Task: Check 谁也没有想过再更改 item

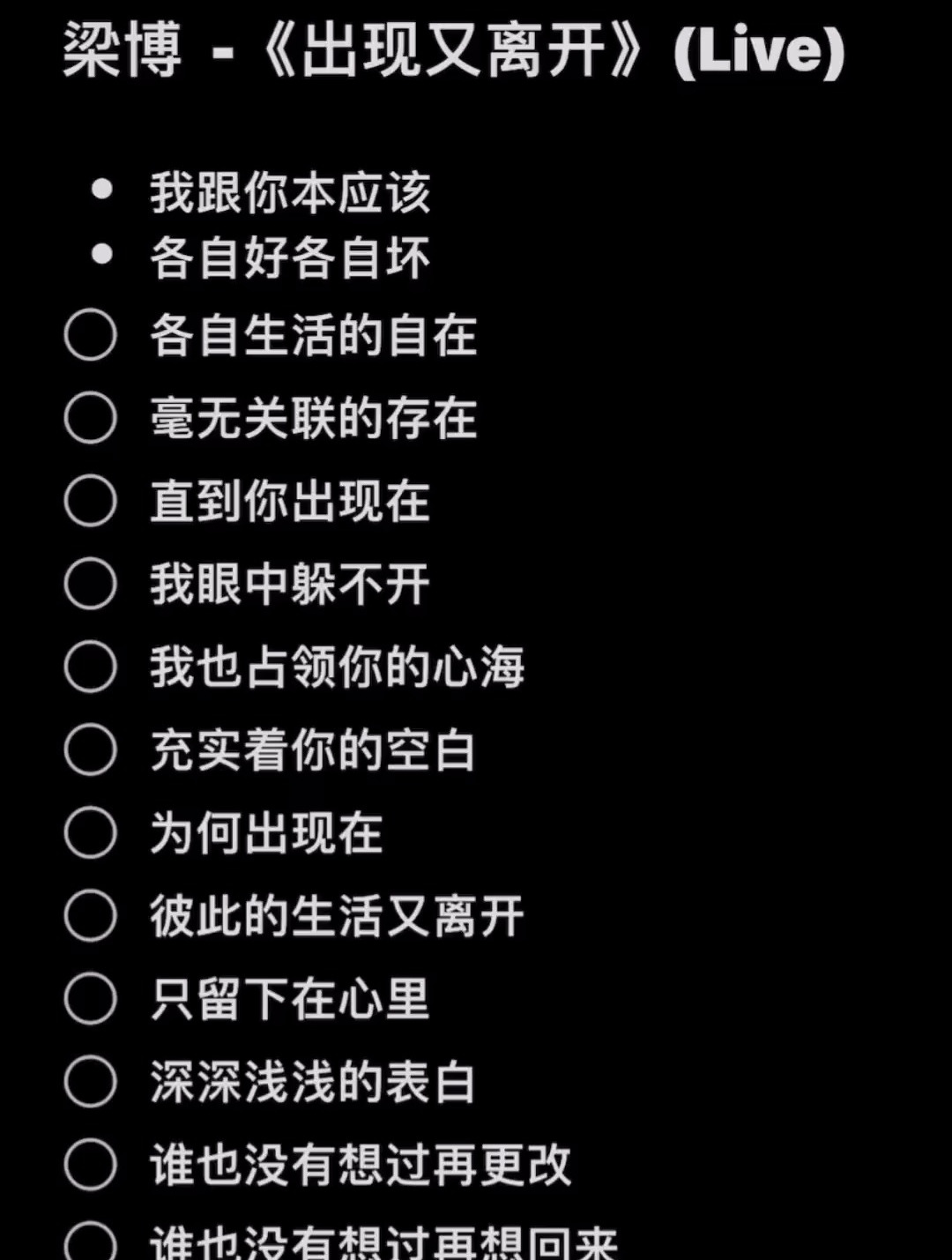Action: click(91, 1164)
